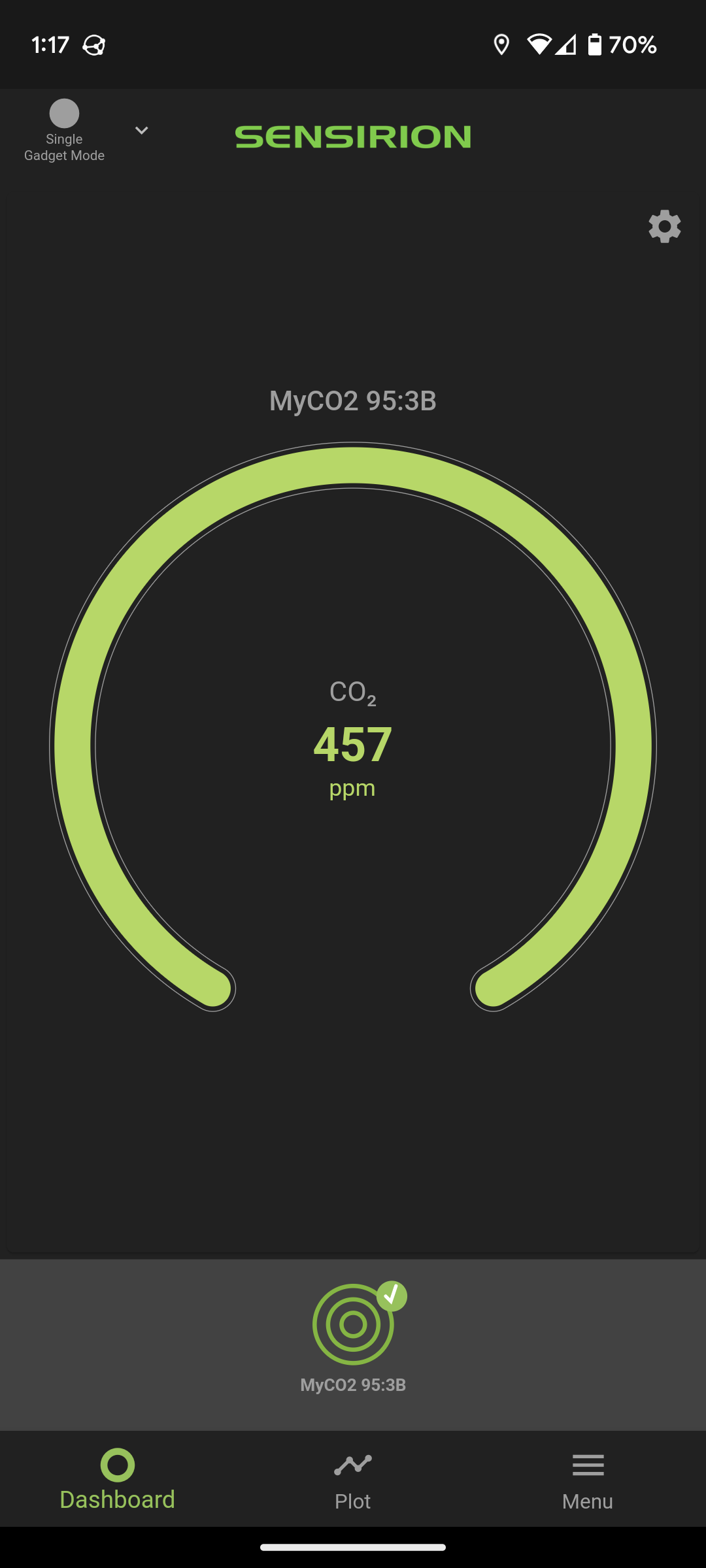This screenshot has width=706, height=1568.
Task: Expand the gadget mode dropdown chevron
Action: coord(141,131)
